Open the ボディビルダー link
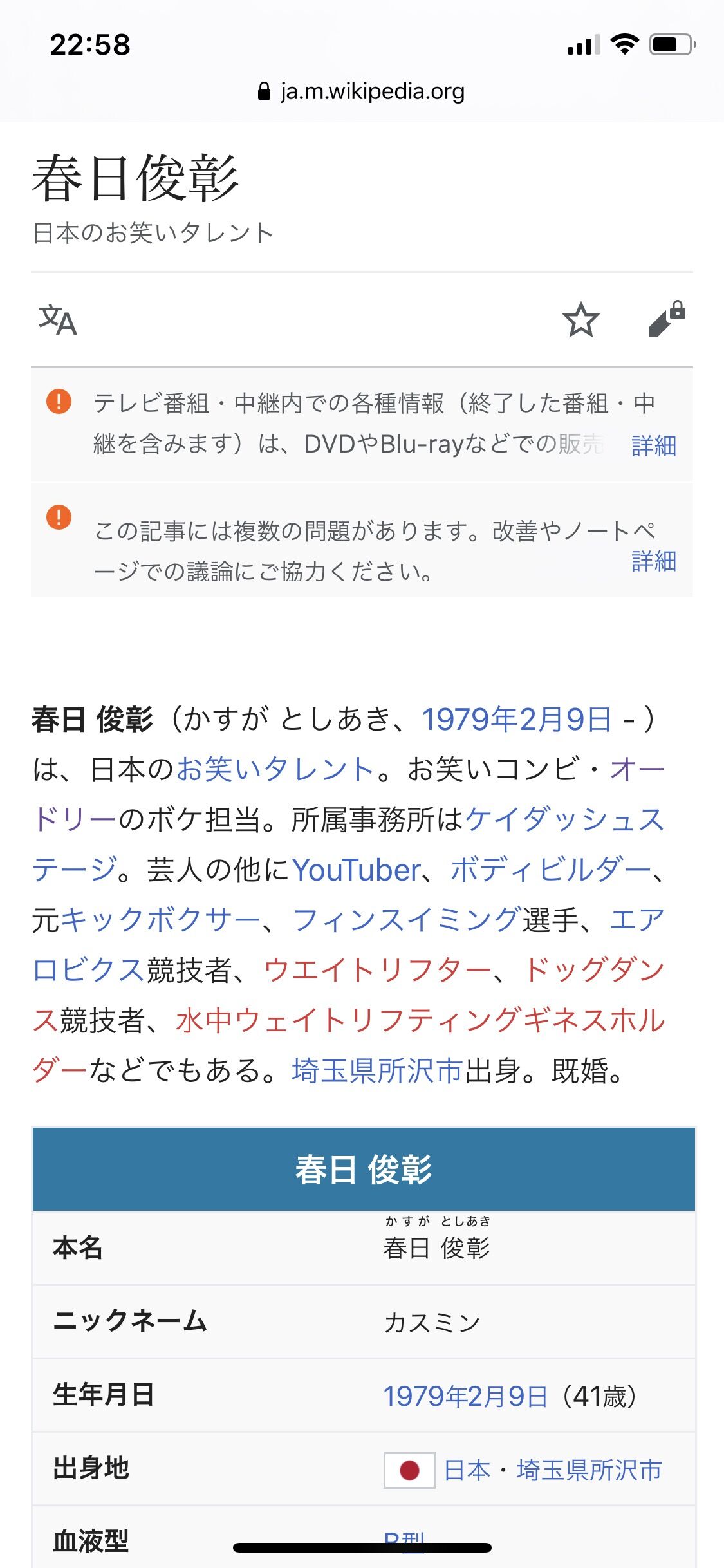This screenshot has width=724, height=1568. 550,870
